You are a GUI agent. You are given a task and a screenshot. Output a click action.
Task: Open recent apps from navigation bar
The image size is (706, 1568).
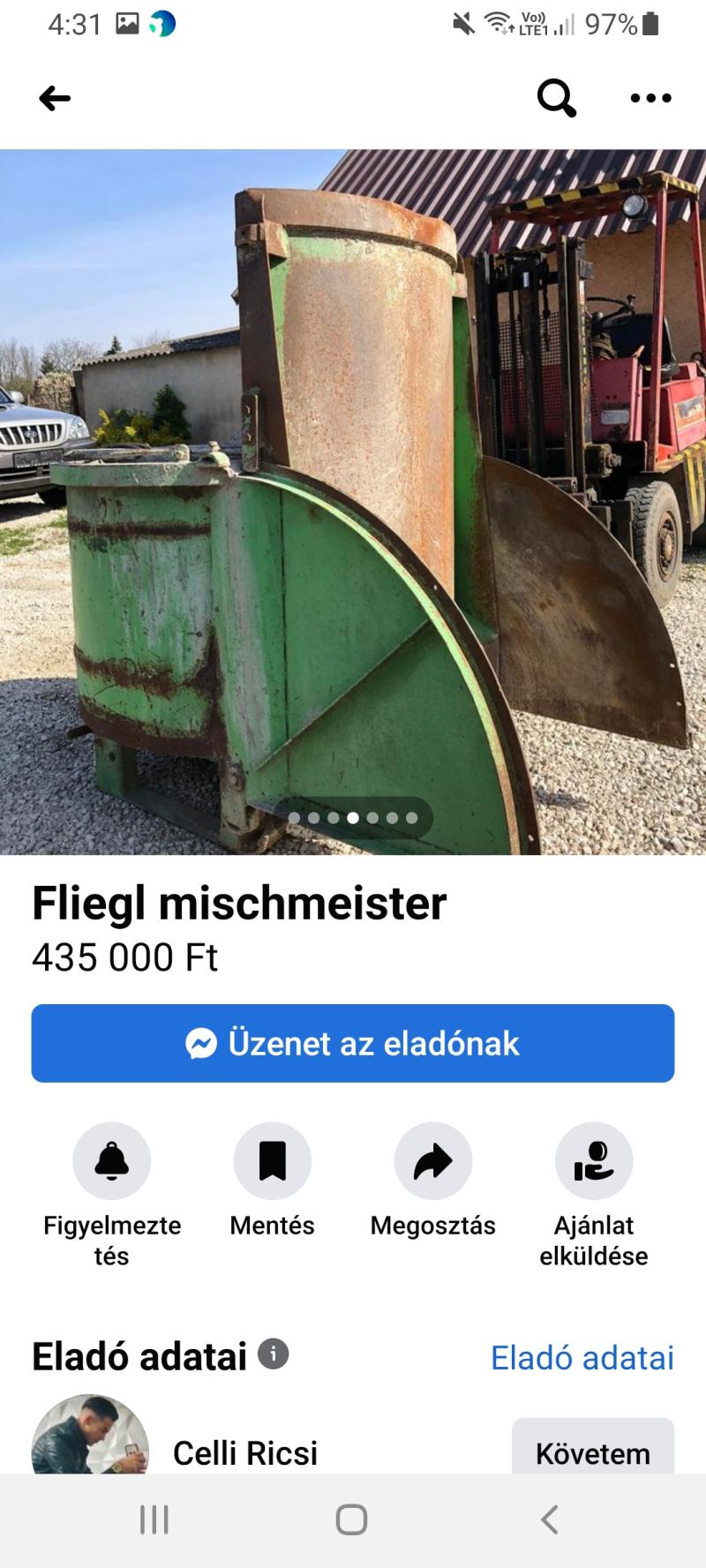click(x=154, y=1519)
